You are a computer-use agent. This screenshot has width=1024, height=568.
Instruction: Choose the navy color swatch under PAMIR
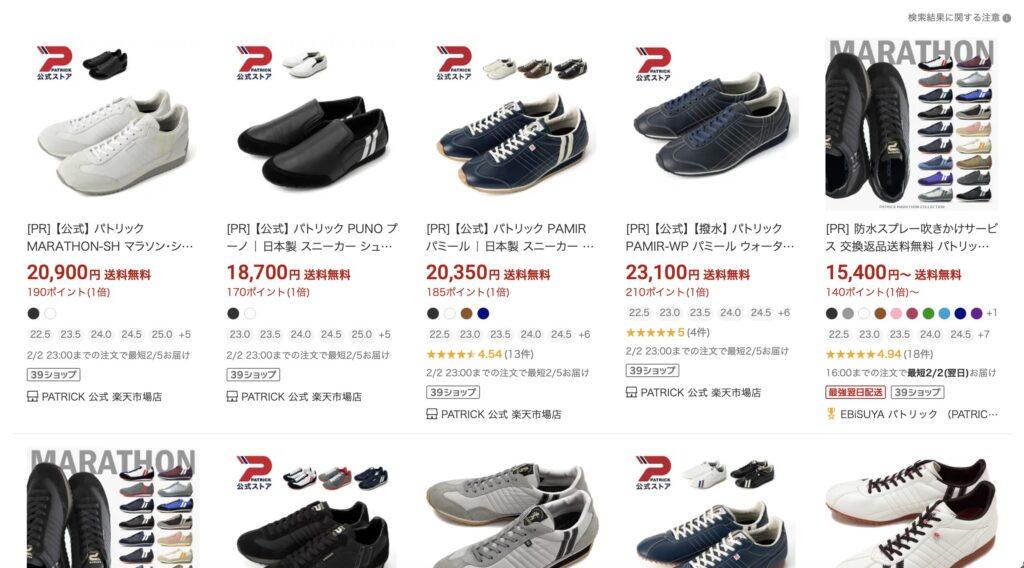pyautogui.click(x=483, y=313)
